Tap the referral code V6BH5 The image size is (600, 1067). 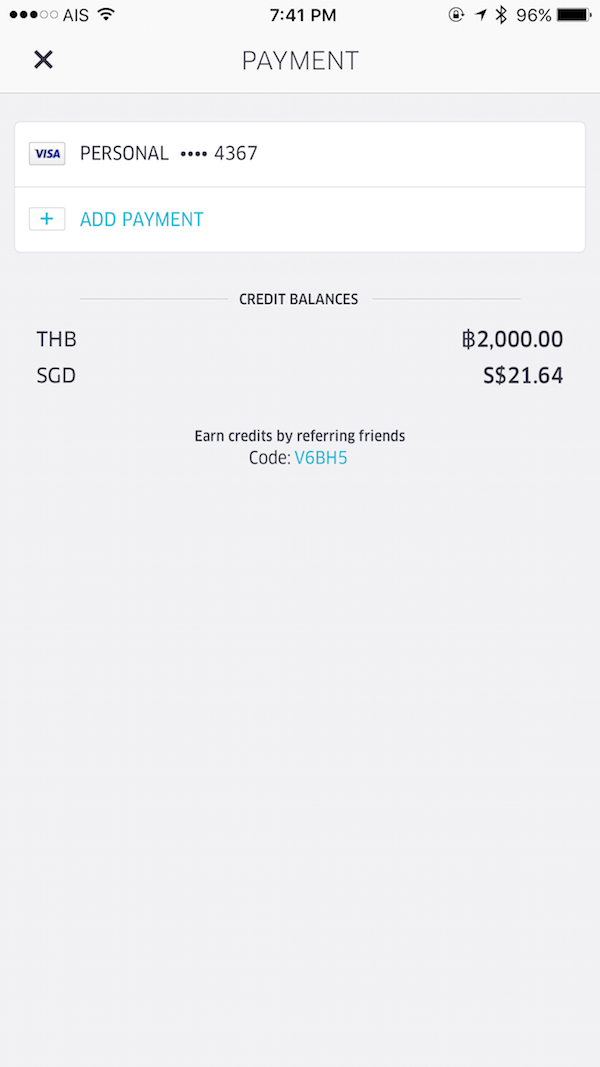click(x=320, y=458)
